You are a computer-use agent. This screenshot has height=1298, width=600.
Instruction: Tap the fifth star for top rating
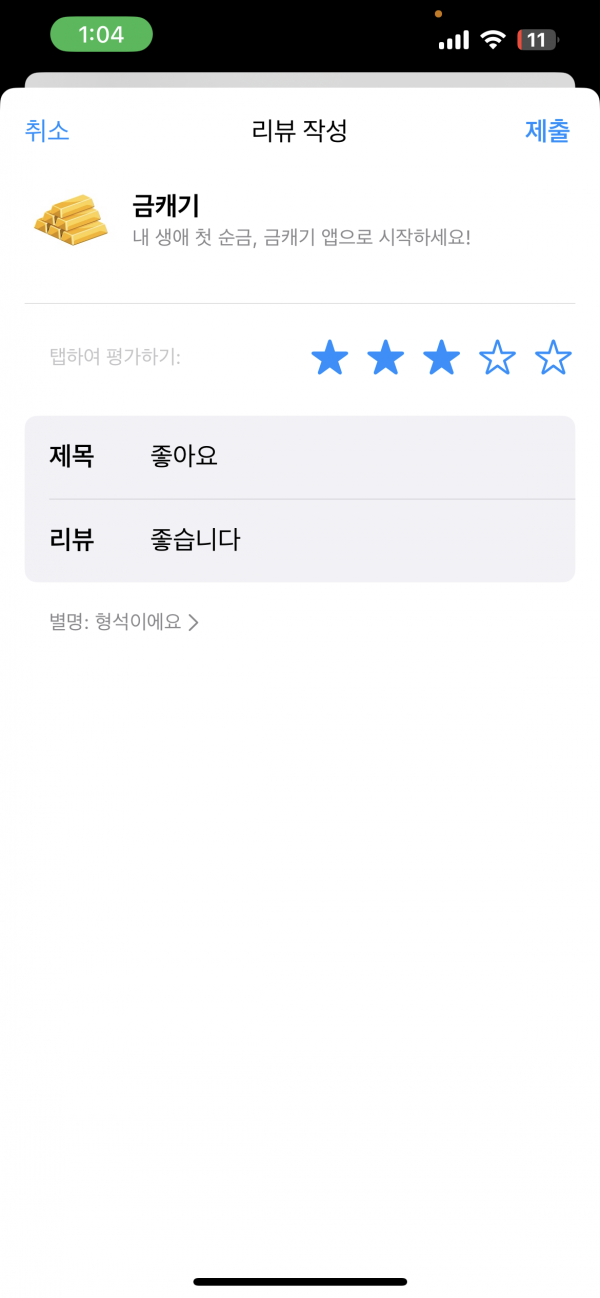click(x=553, y=357)
